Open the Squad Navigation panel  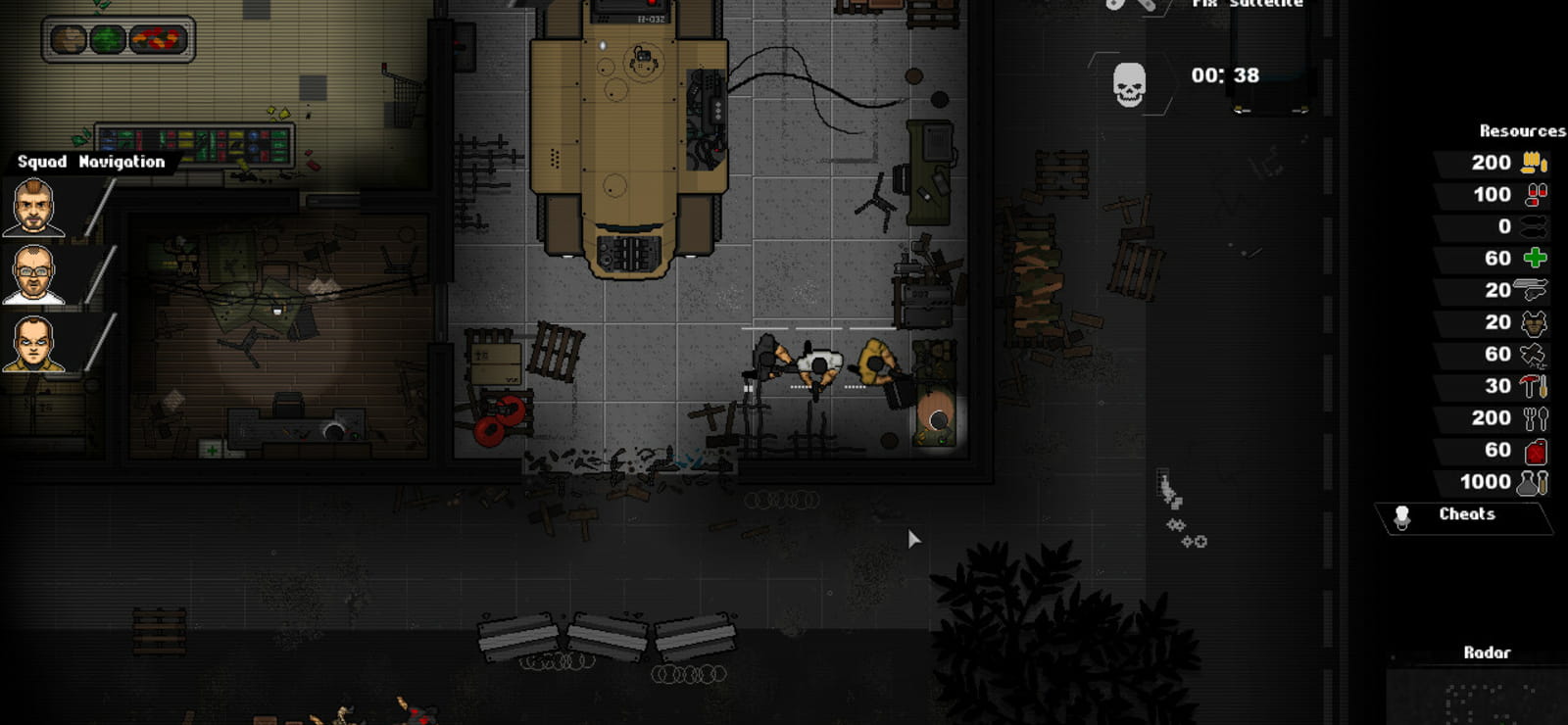[91, 162]
